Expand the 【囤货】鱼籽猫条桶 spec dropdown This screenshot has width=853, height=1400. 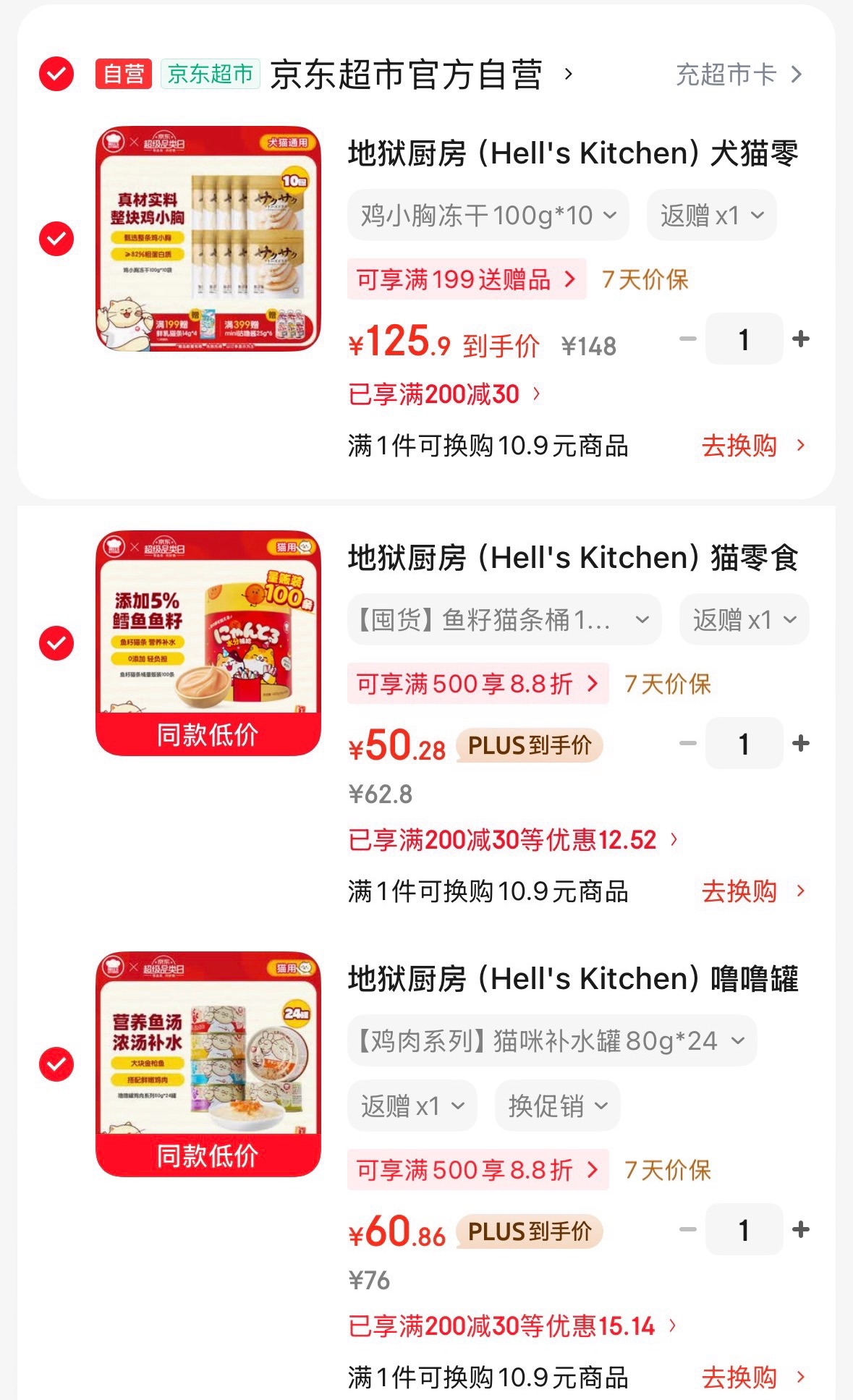[504, 619]
